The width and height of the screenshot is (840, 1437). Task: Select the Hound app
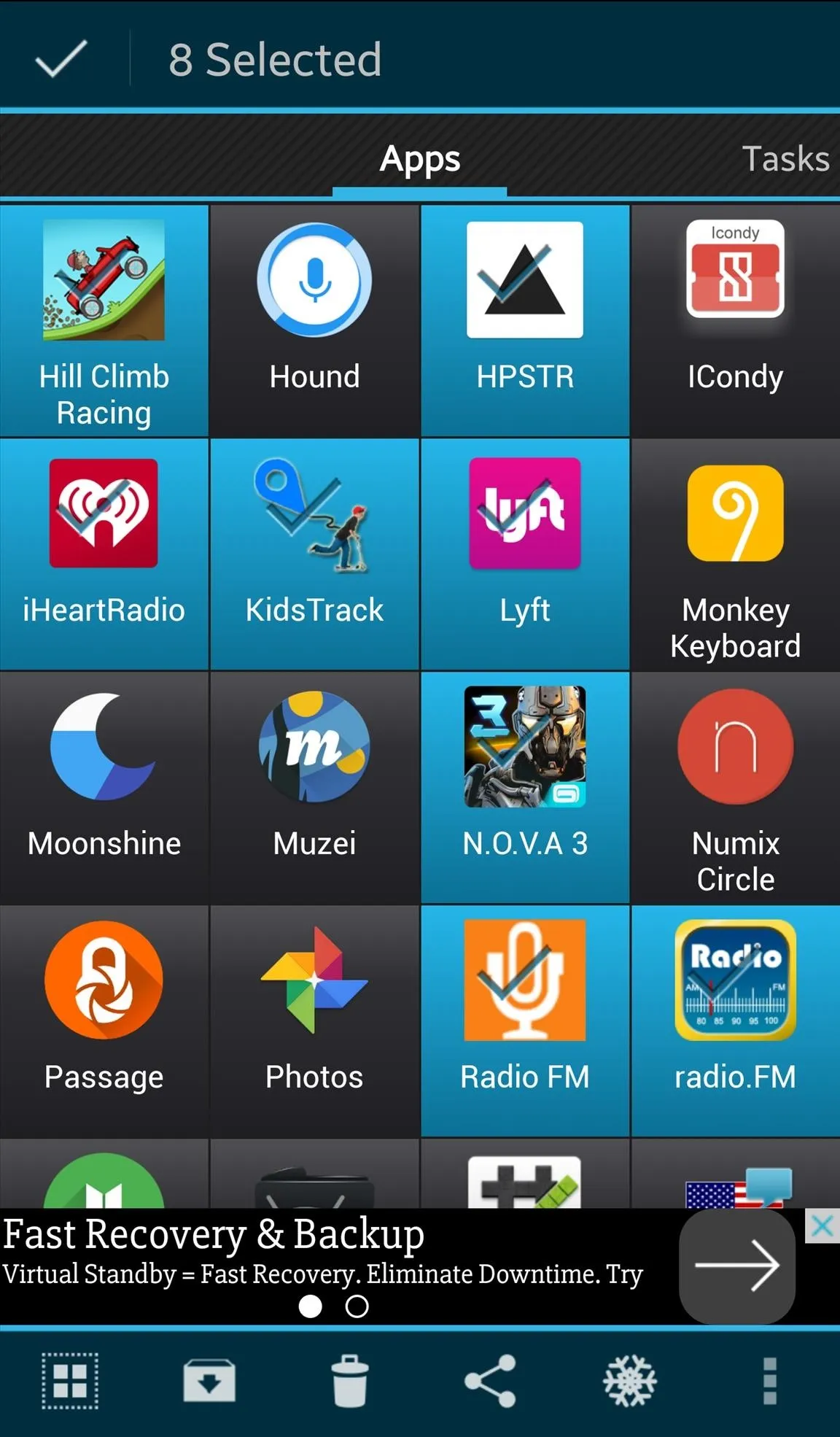pos(314,321)
